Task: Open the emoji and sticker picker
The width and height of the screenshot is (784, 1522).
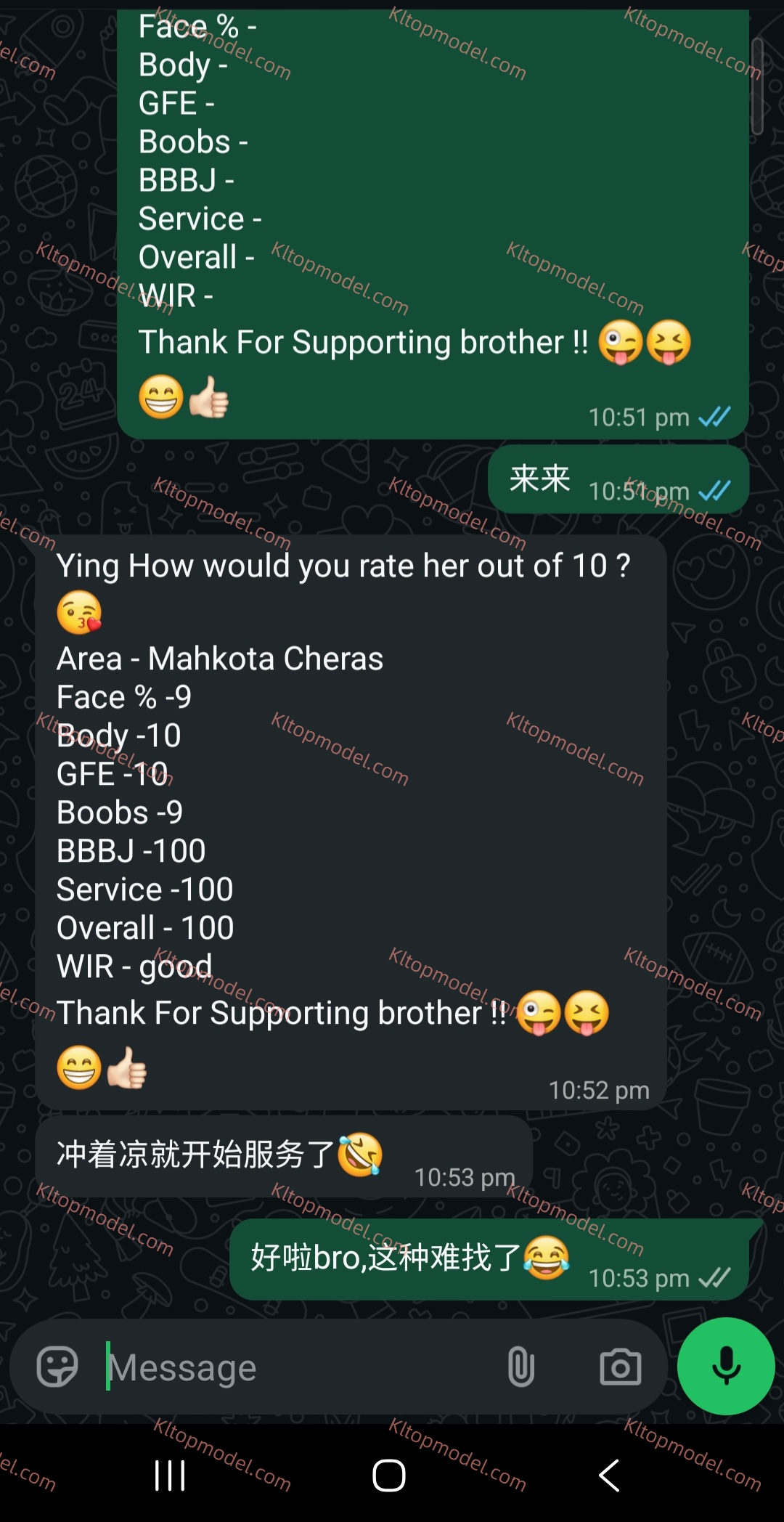Action: (57, 1367)
